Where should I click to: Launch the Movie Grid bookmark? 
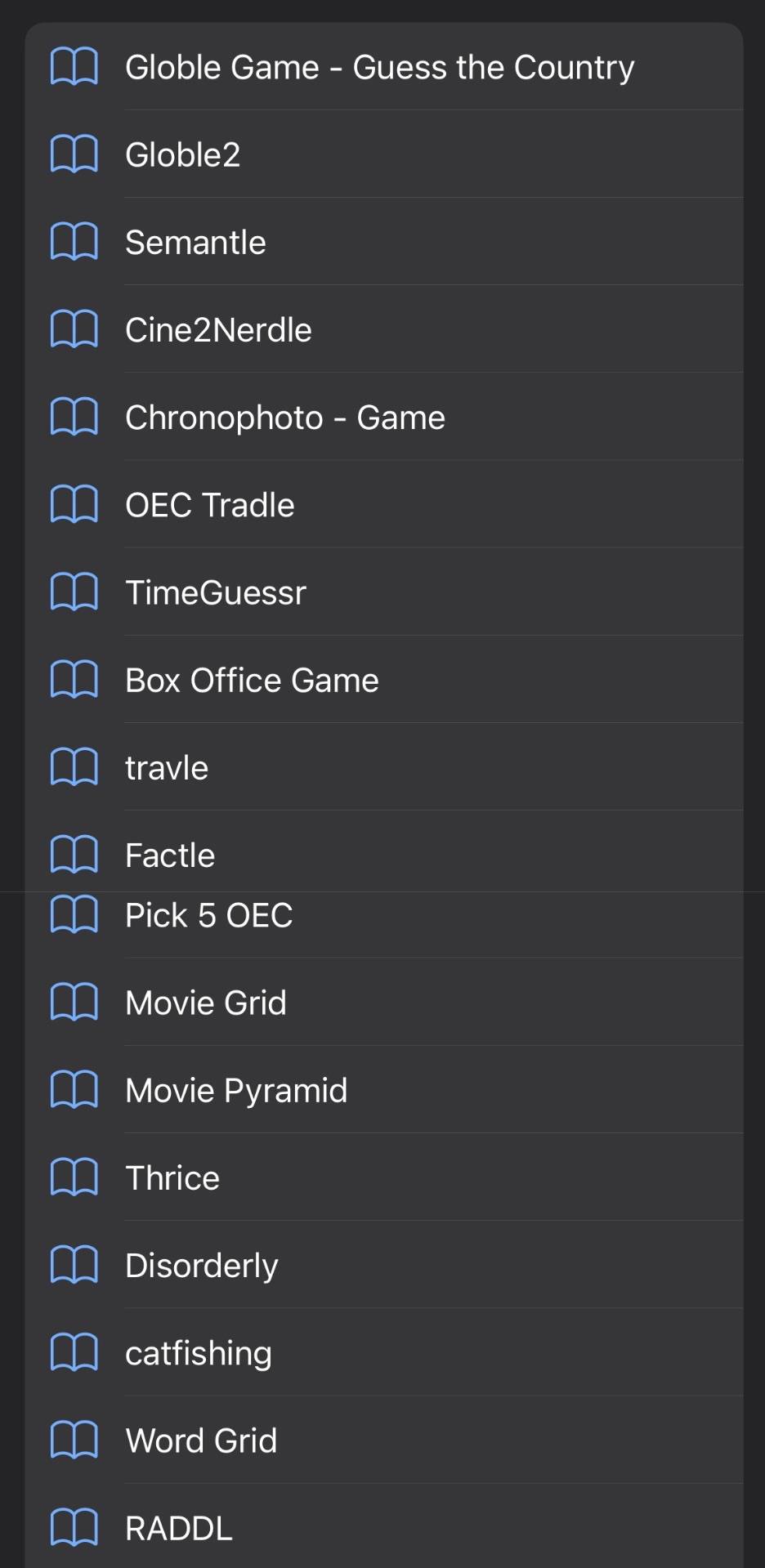coord(383,1002)
